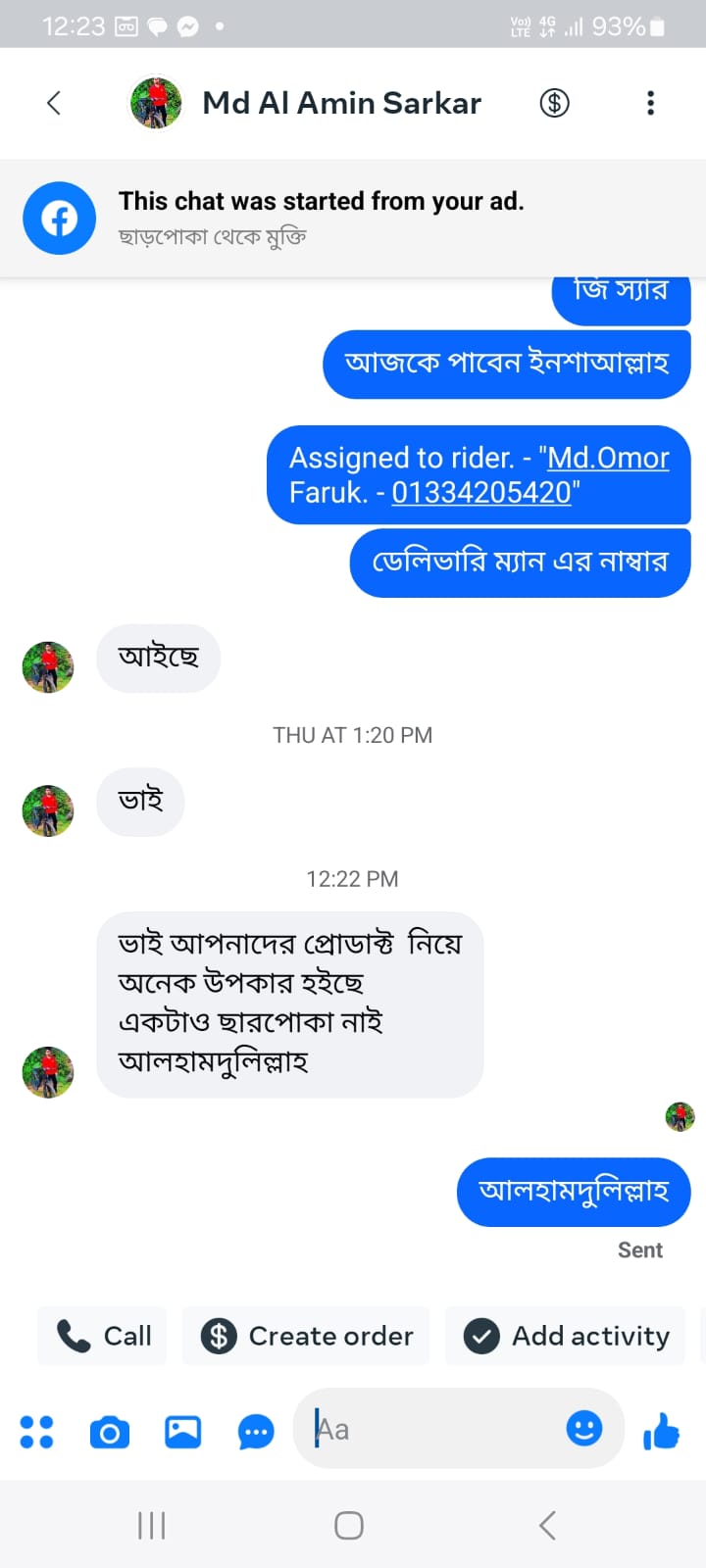Go back from the chat

[x=54, y=103]
